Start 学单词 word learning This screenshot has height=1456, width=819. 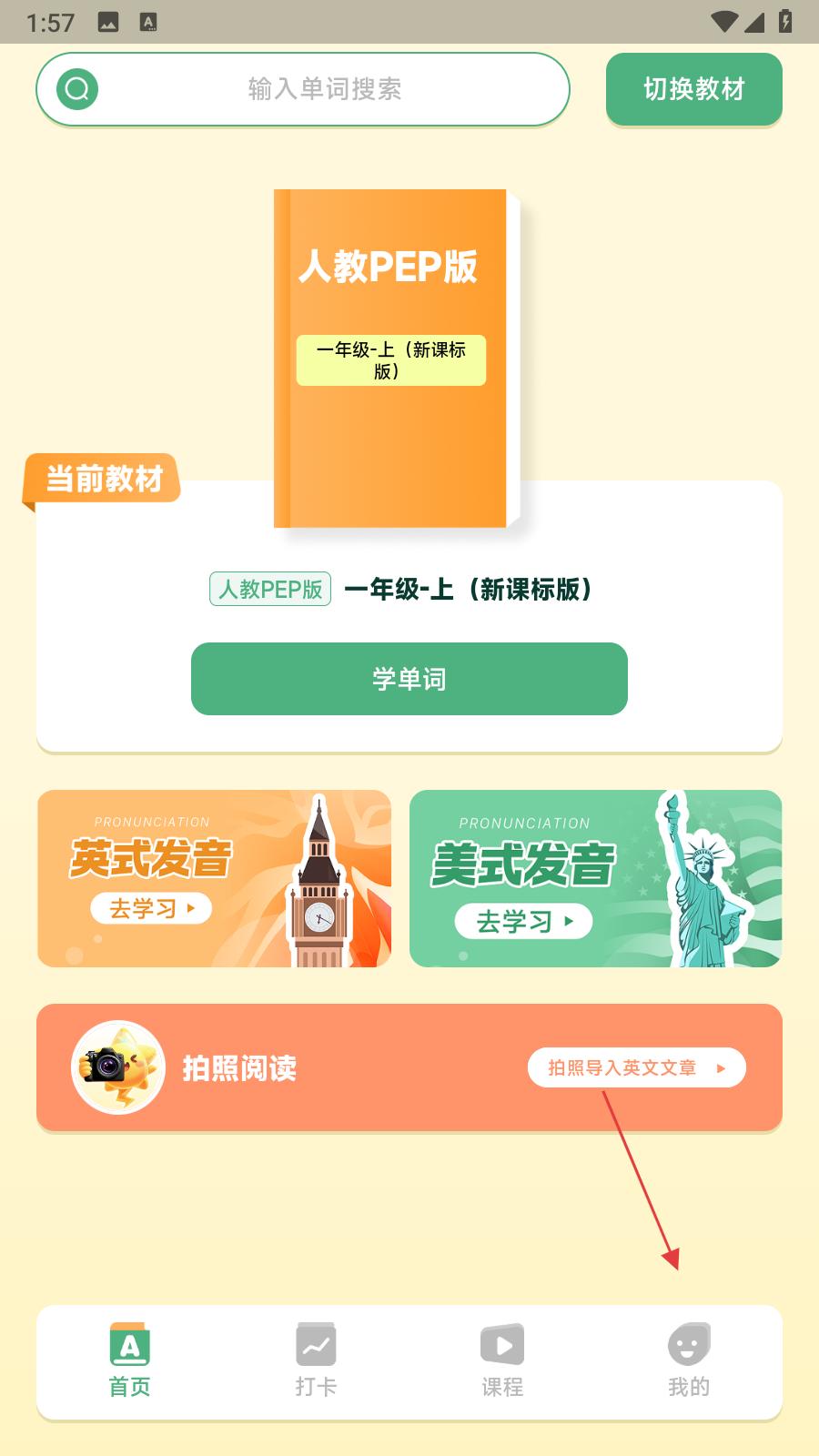tap(409, 679)
